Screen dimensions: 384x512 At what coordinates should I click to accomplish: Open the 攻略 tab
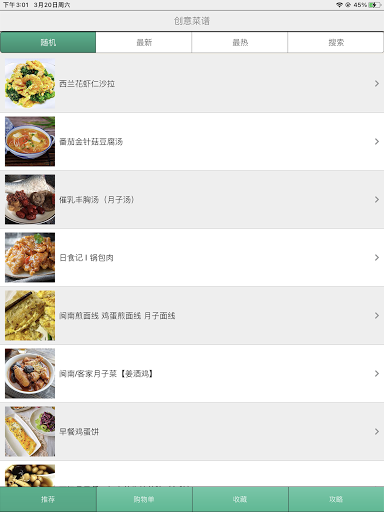point(336,499)
